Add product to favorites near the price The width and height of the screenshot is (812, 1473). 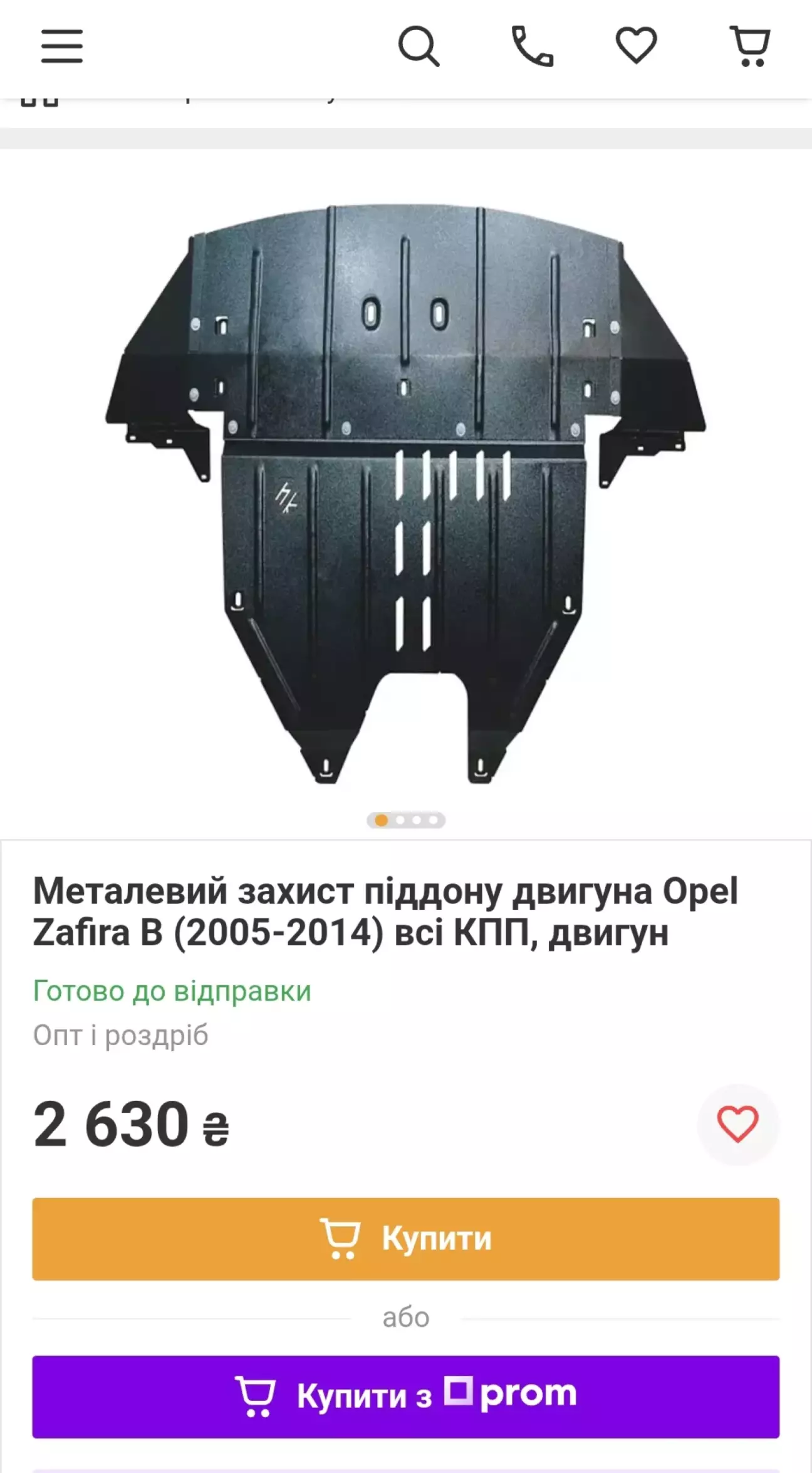click(x=737, y=1124)
